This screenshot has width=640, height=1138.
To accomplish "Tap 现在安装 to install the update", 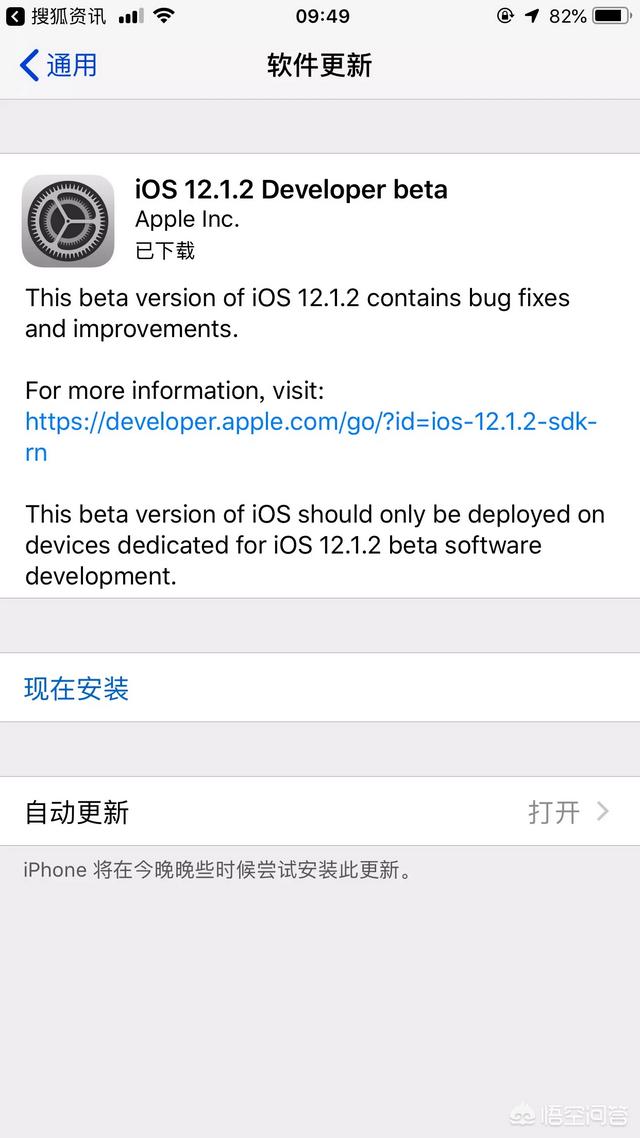I will coord(77,688).
